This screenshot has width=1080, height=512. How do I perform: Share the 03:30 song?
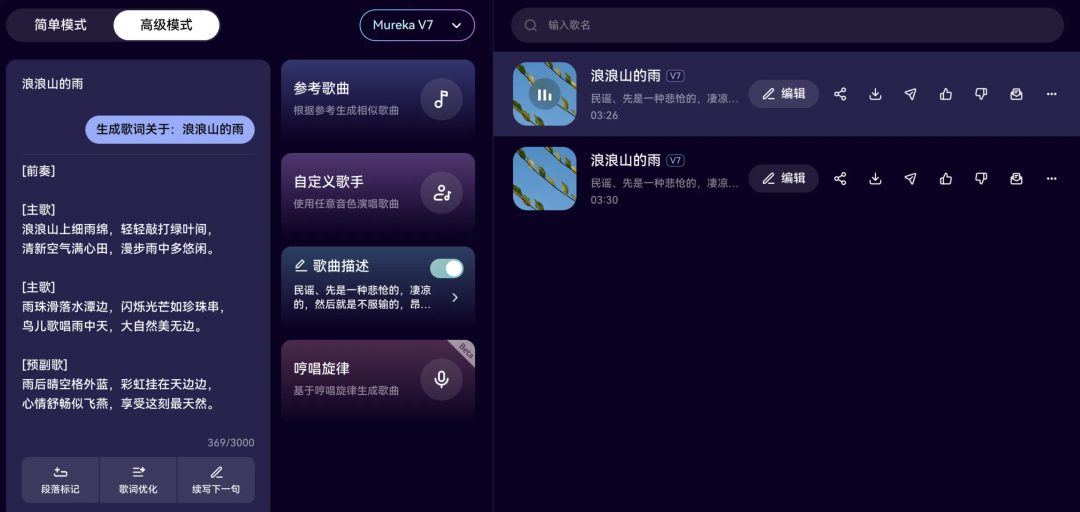[x=840, y=179]
